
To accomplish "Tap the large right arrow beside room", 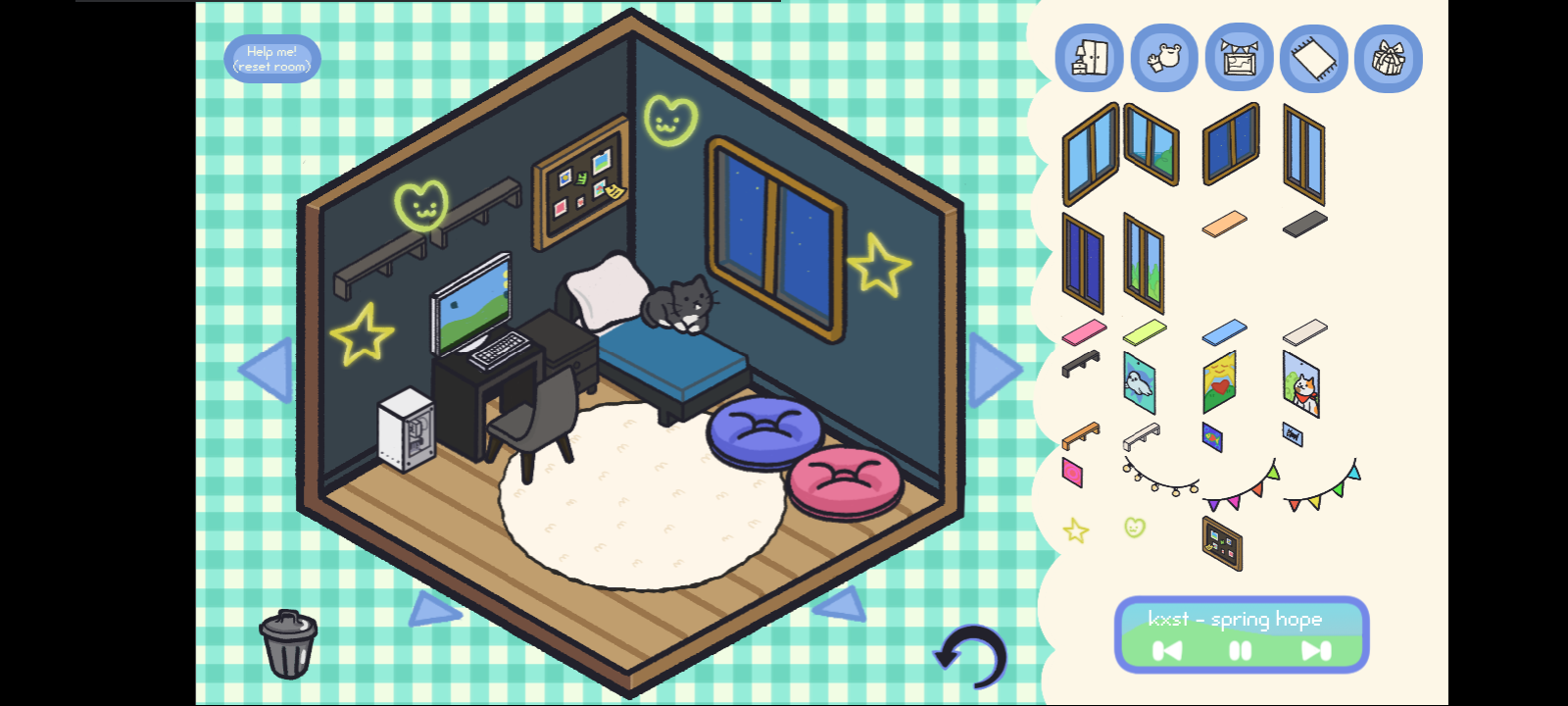I will point(993,370).
